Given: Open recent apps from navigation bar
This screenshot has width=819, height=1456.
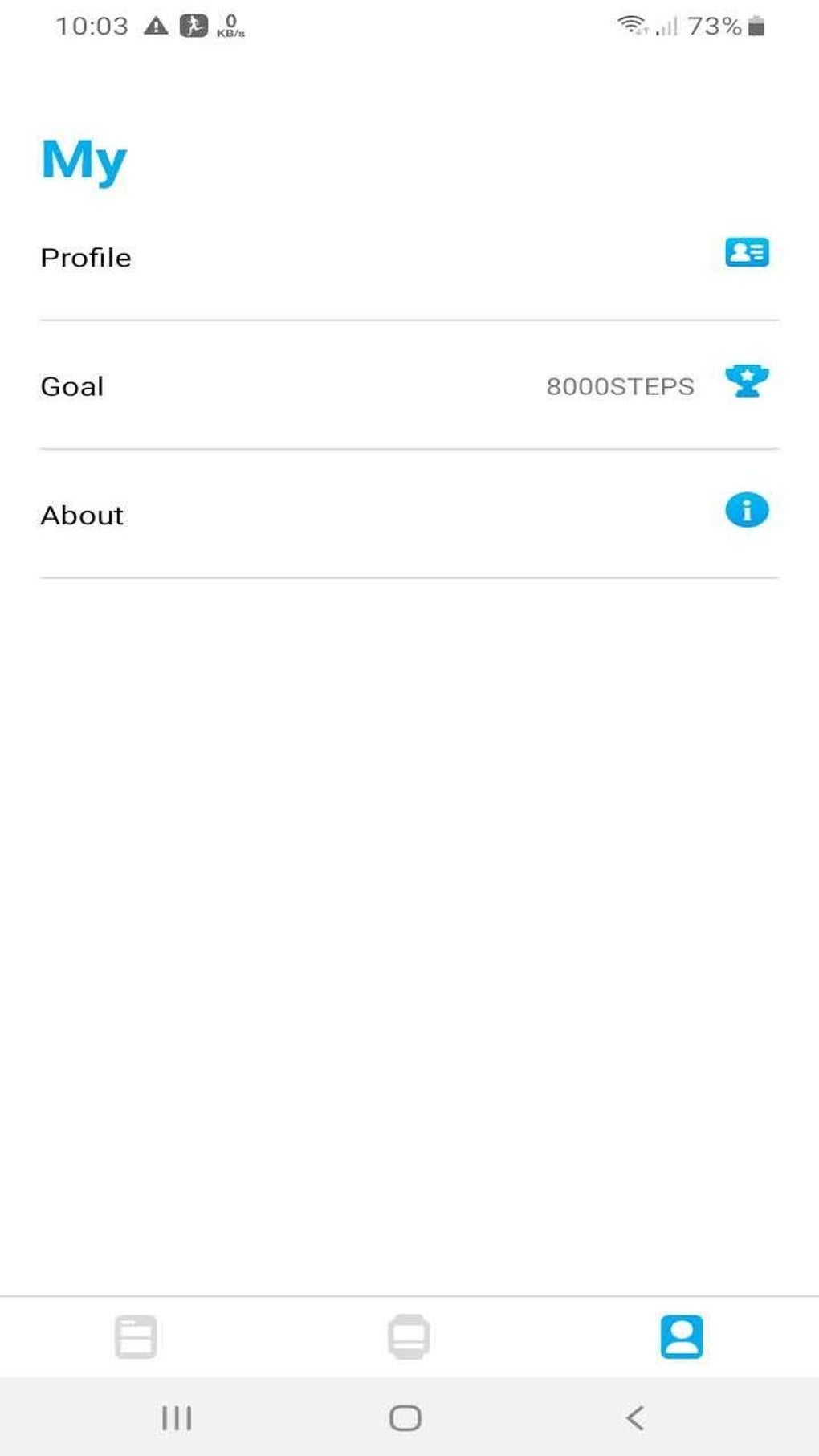Looking at the screenshot, I should (x=177, y=1417).
